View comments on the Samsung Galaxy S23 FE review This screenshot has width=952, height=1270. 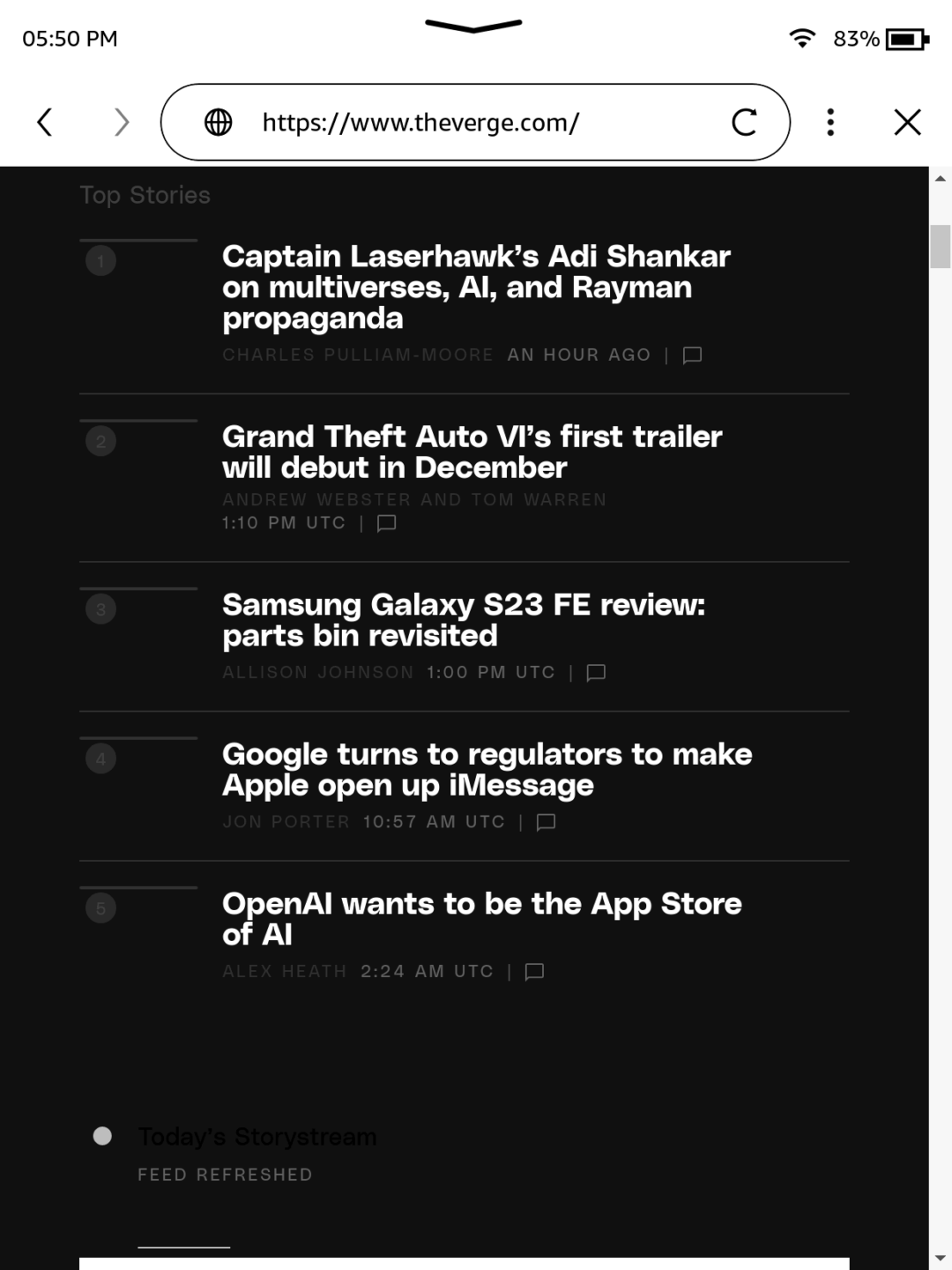596,671
